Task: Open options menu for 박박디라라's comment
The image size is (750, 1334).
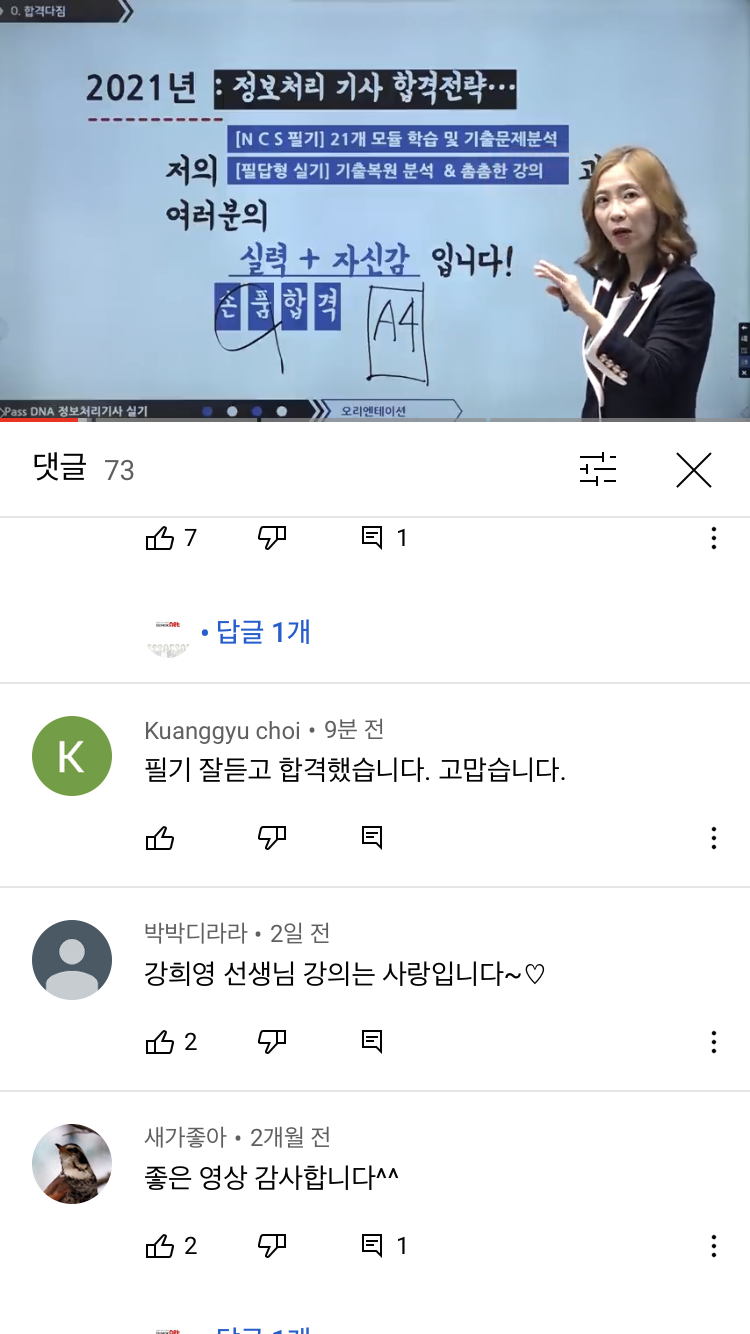Action: (713, 1042)
